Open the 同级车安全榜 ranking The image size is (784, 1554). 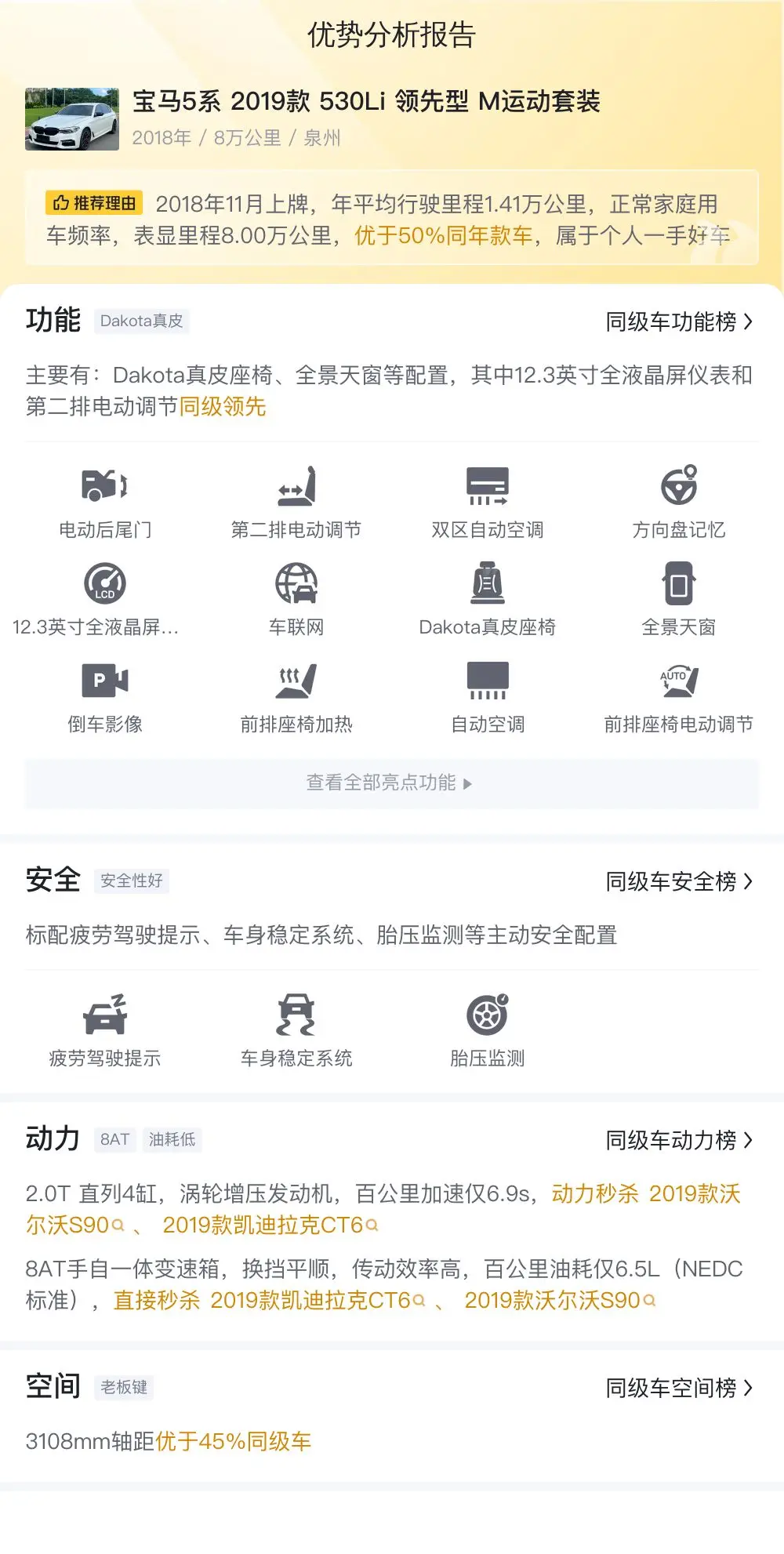(679, 881)
